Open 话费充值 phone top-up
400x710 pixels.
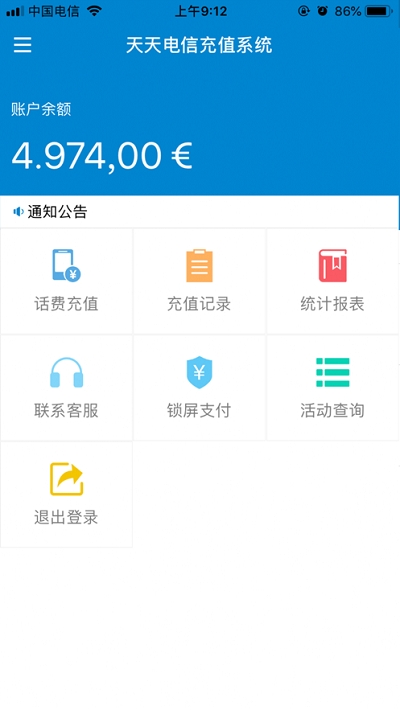point(67,281)
